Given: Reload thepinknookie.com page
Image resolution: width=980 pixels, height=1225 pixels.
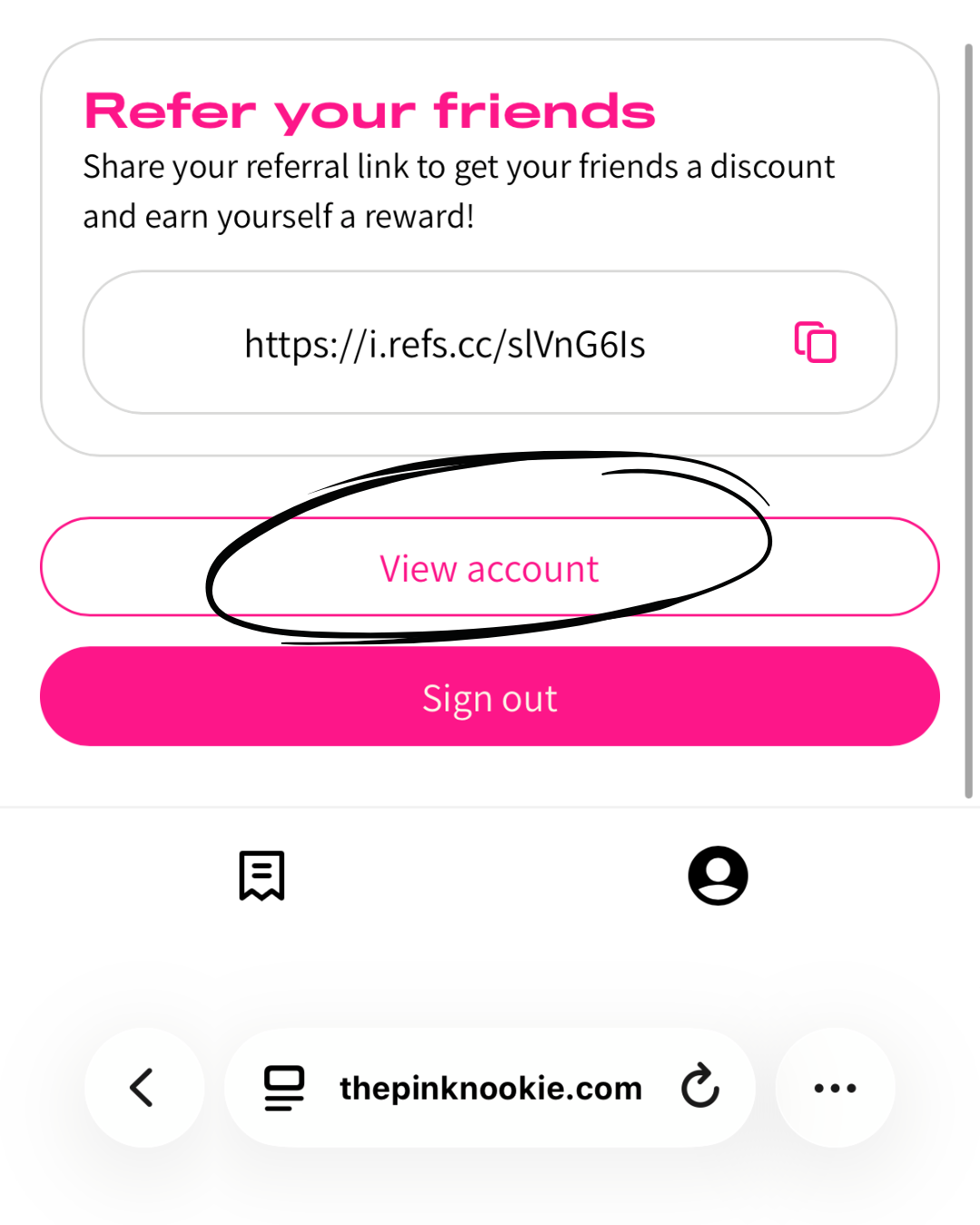Looking at the screenshot, I should point(700,1087).
